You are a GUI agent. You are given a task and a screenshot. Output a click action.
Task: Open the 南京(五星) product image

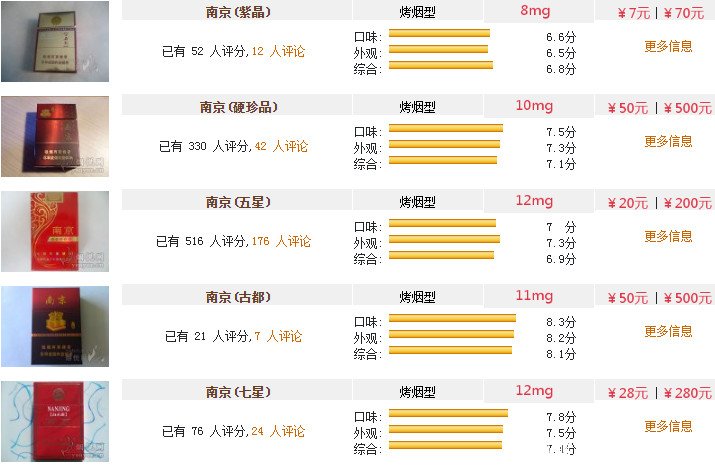pyautogui.click(x=54, y=231)
